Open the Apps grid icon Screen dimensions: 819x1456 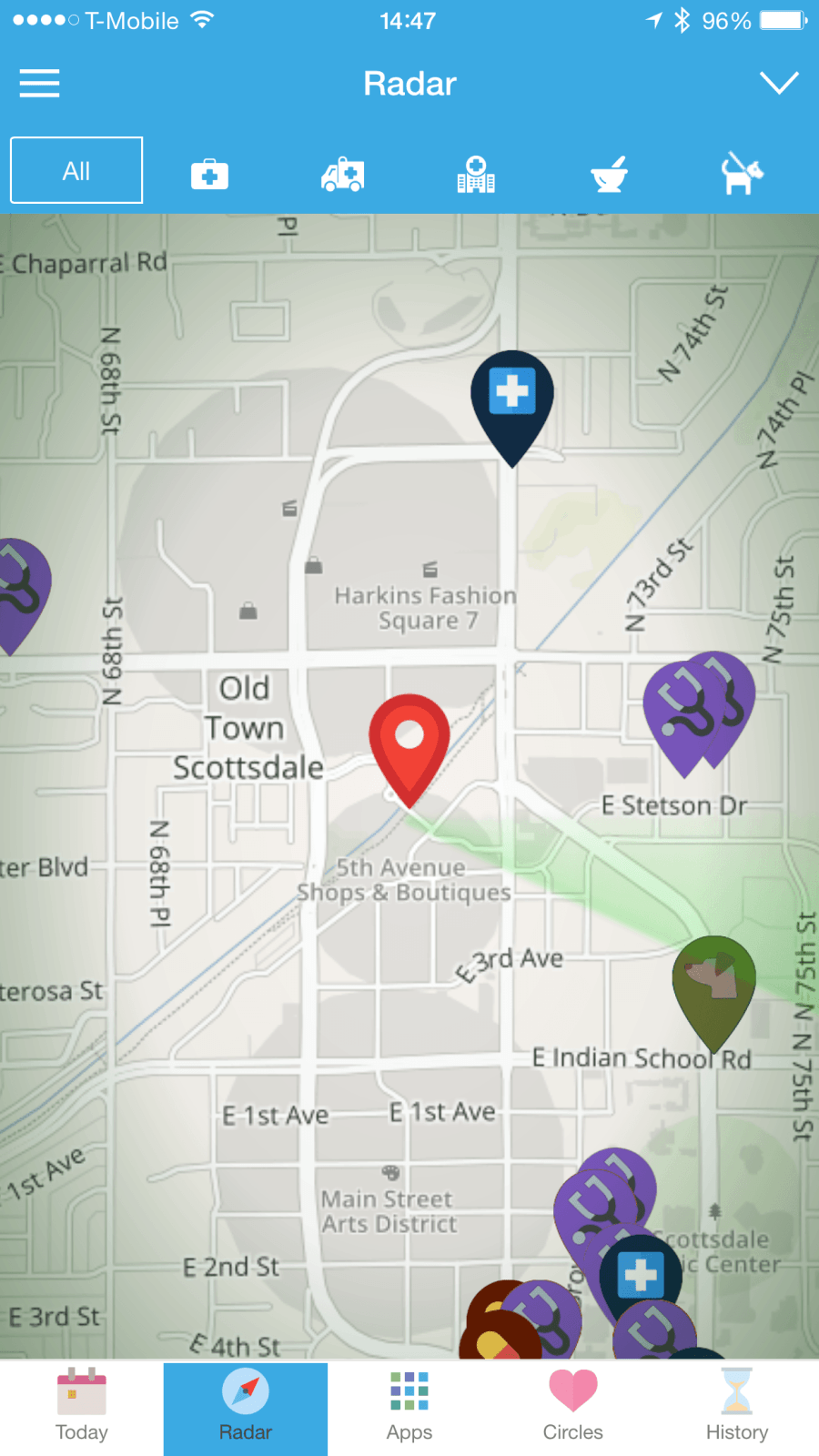[409, 1390]
